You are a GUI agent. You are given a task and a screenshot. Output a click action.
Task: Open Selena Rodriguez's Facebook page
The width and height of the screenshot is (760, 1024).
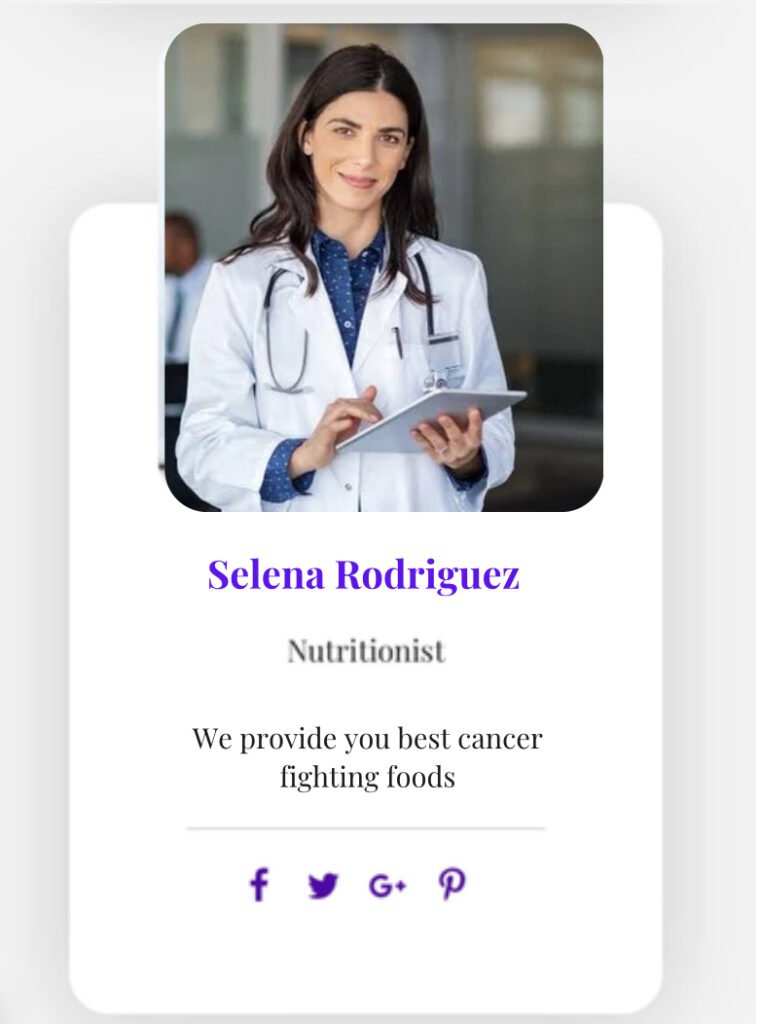click(x=259, y=885)
